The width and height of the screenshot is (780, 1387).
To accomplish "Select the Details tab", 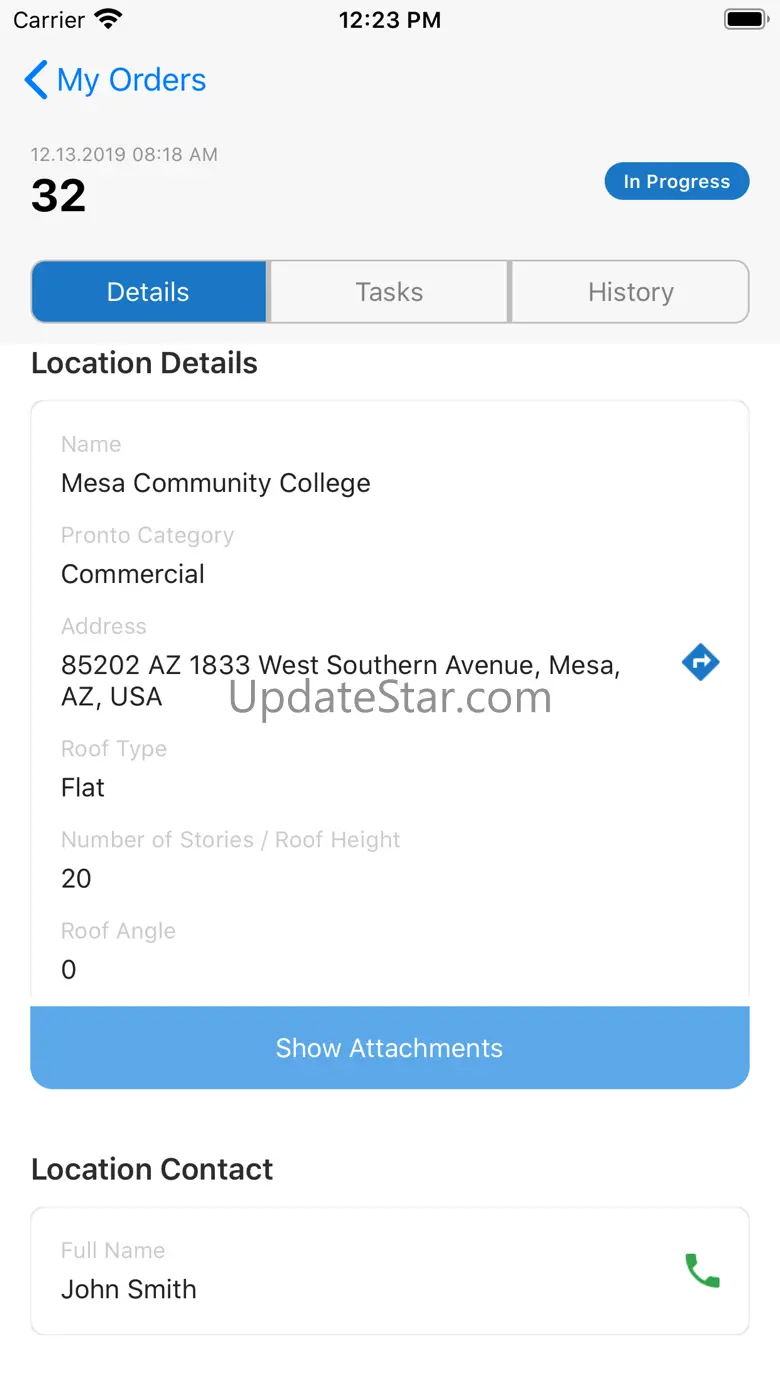I will 149,292.
